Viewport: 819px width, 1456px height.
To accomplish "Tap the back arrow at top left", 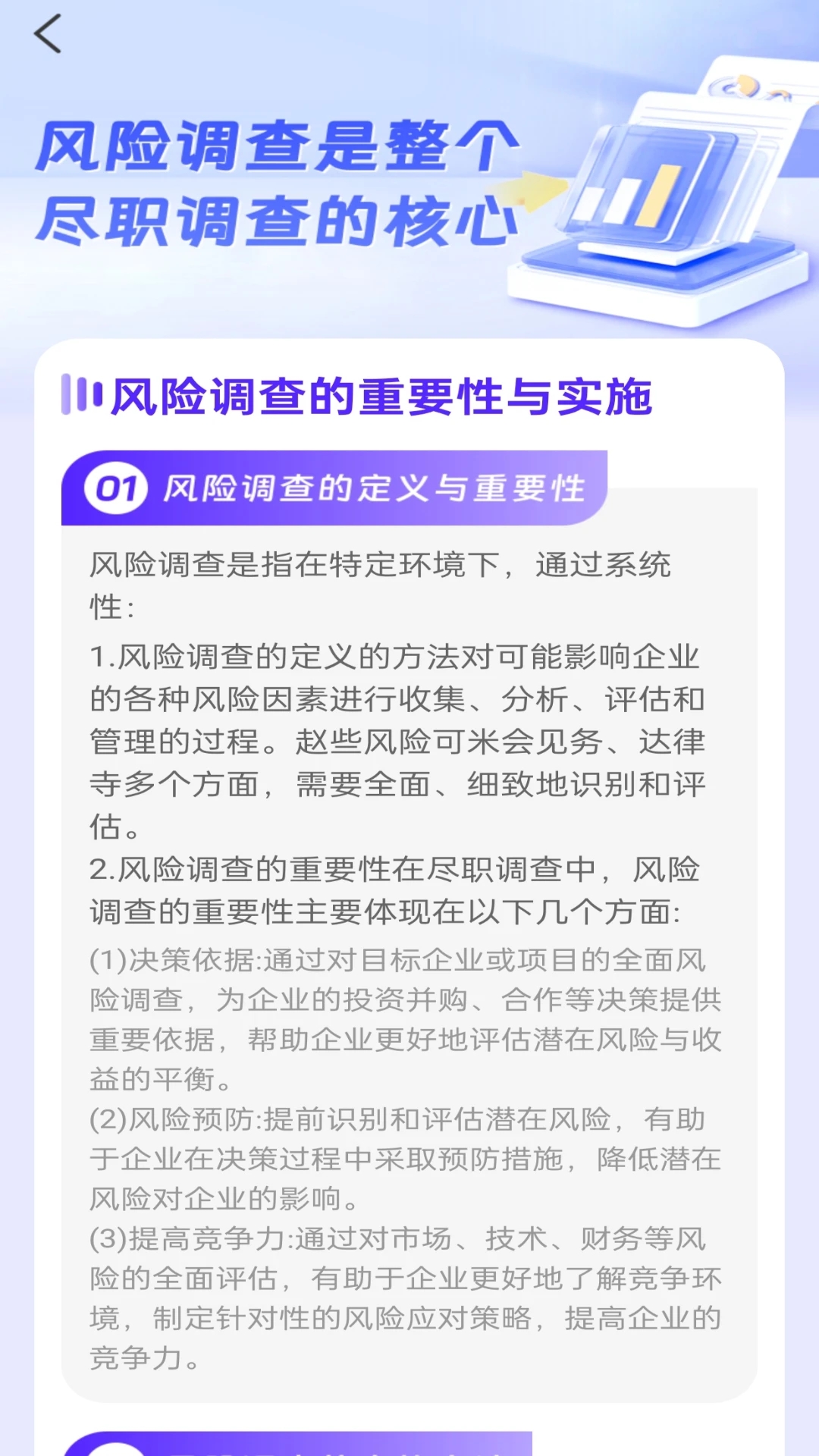I will (x=47, y=32).
